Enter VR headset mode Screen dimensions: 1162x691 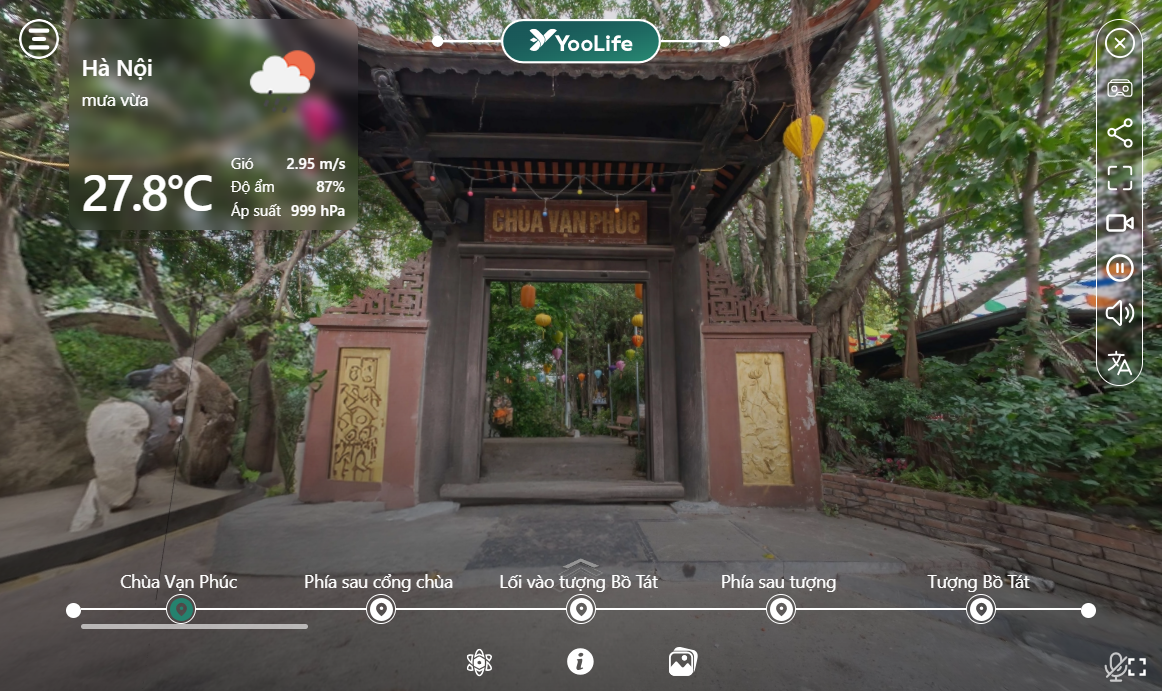[1120, 88]
